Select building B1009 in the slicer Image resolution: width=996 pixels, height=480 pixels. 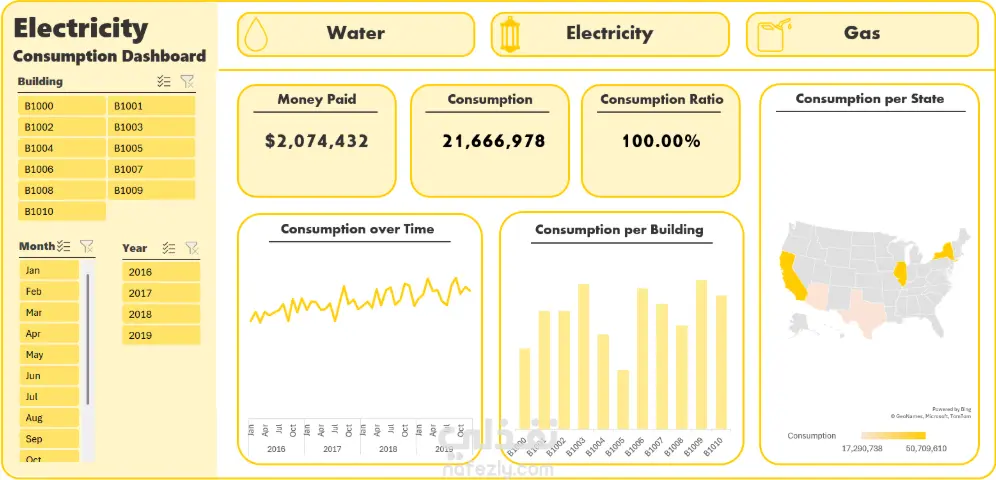151,190
